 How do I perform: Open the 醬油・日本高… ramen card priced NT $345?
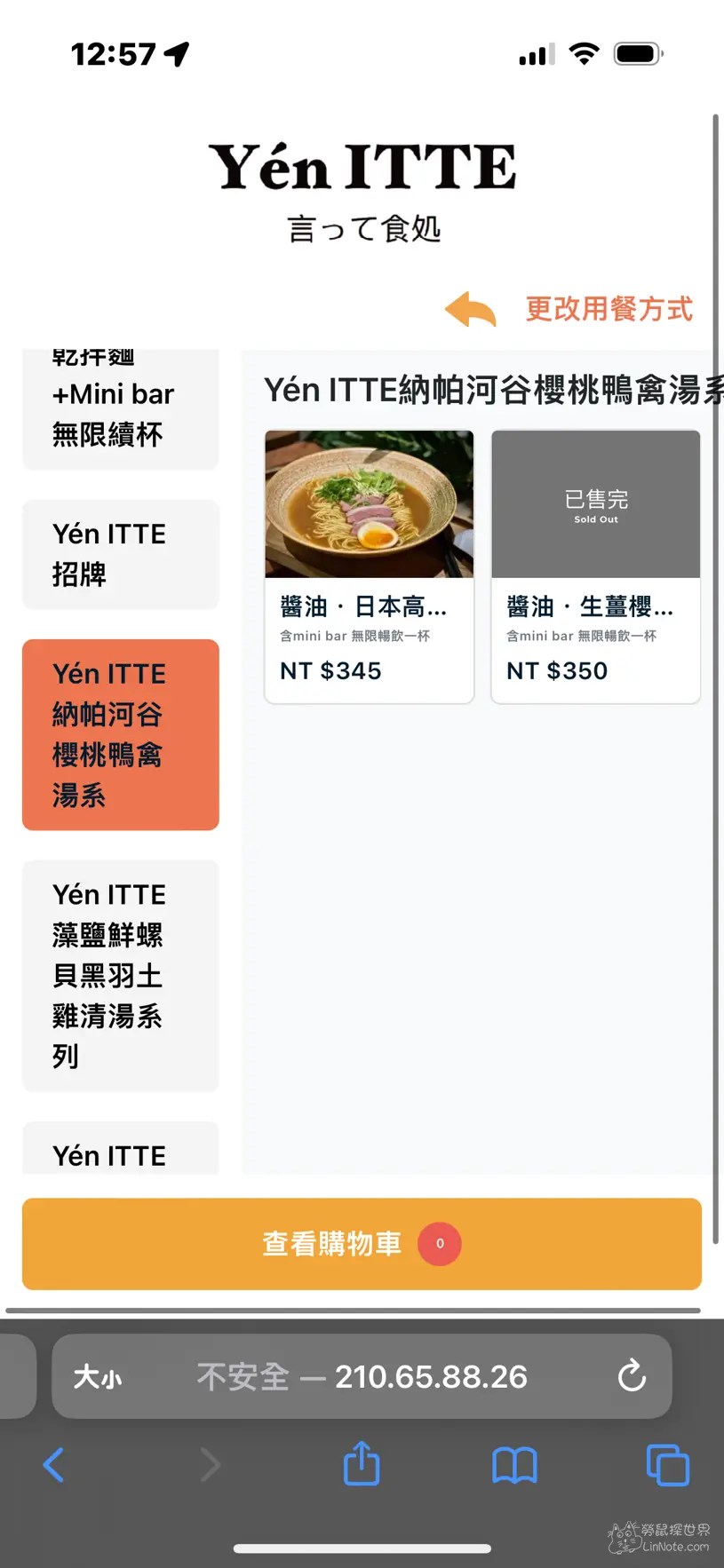tap(369, 566)
